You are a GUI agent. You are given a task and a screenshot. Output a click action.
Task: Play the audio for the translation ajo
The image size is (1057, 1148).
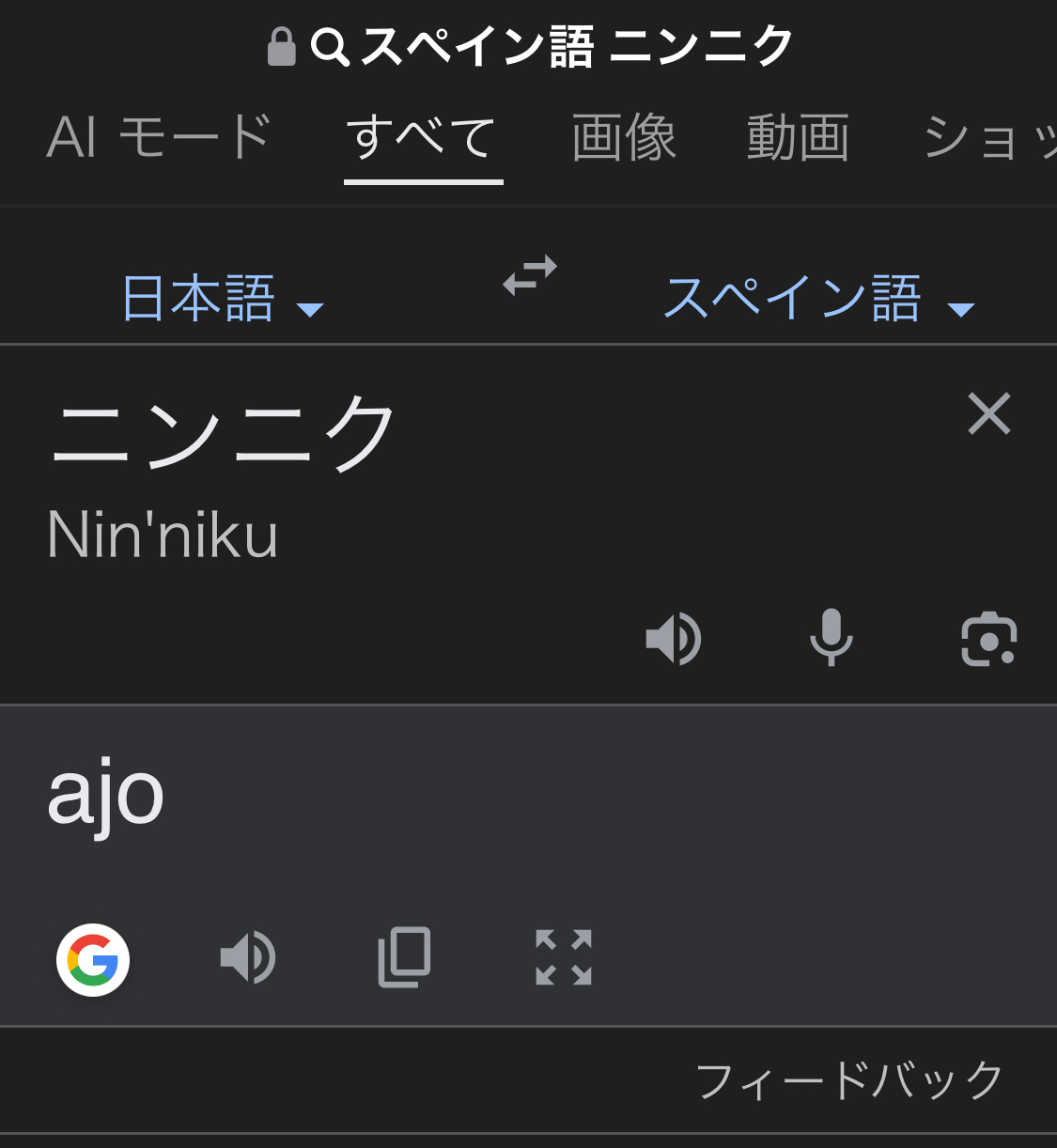[x=248, y=958]
